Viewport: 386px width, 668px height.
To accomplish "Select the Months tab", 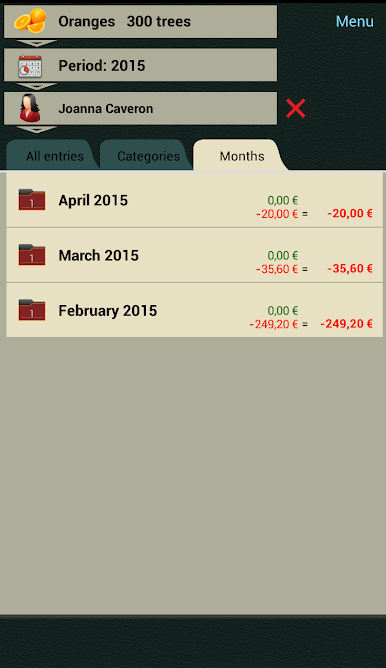I will [241, 156].
